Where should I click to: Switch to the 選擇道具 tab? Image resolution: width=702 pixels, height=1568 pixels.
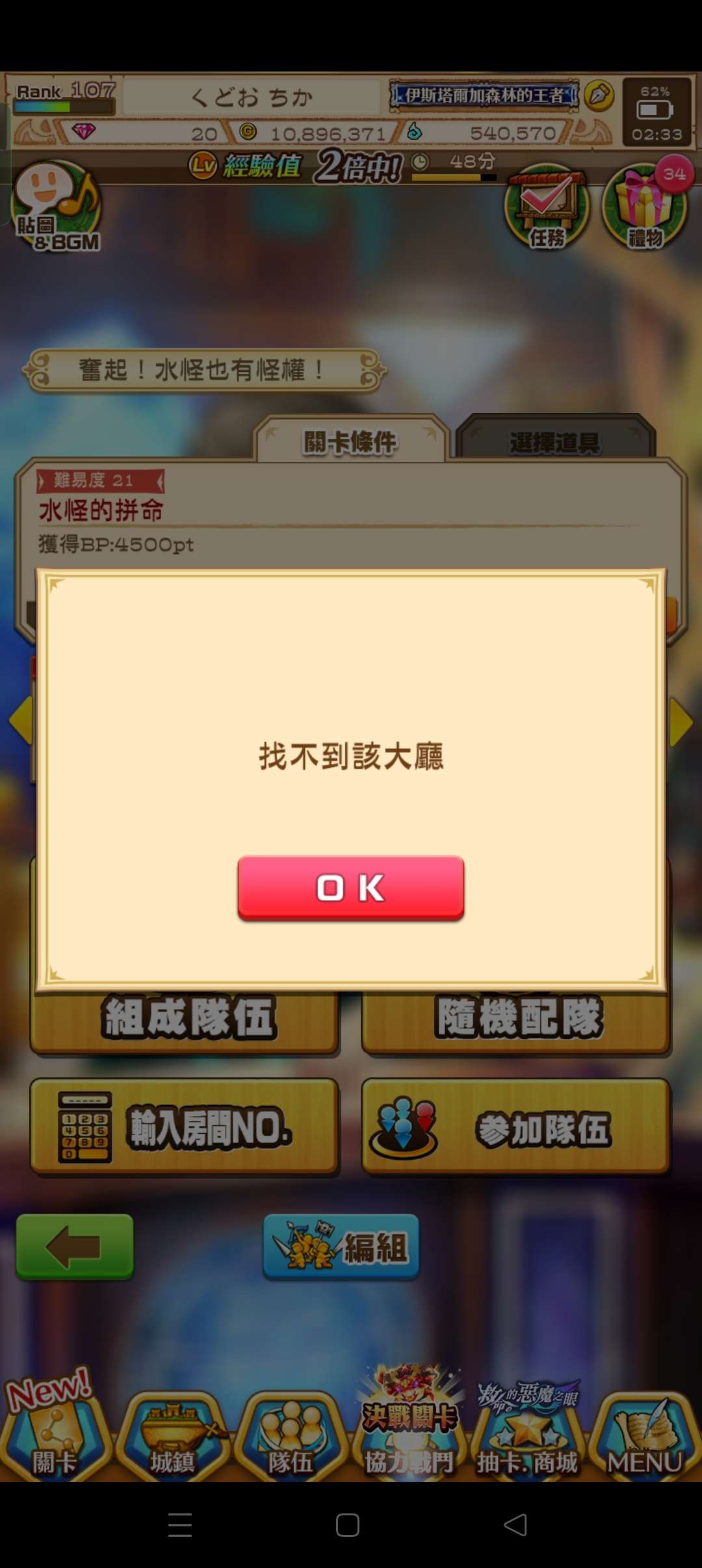[x=556, y=441]
